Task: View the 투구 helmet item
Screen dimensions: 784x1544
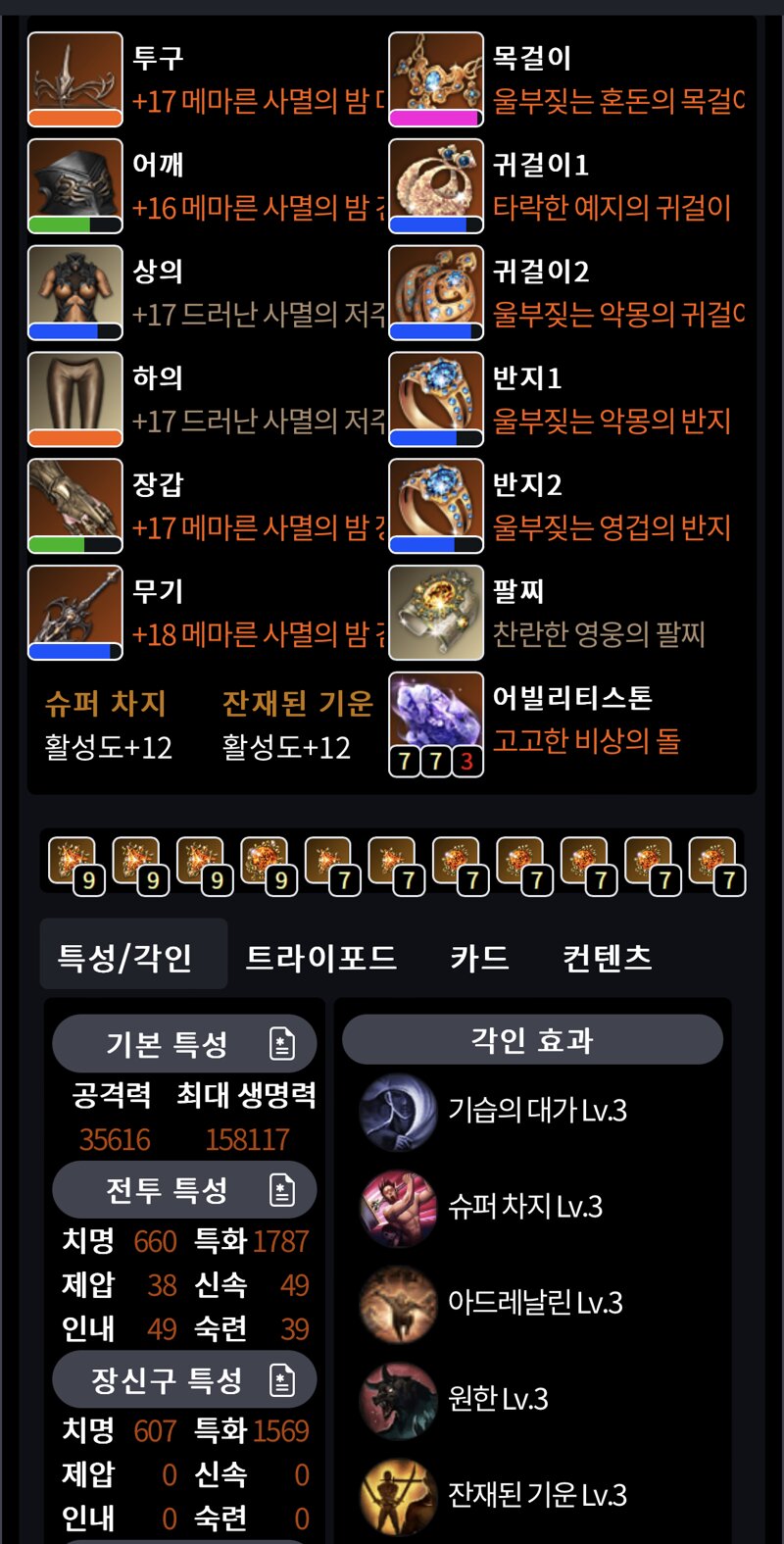Action: point(75,78)
